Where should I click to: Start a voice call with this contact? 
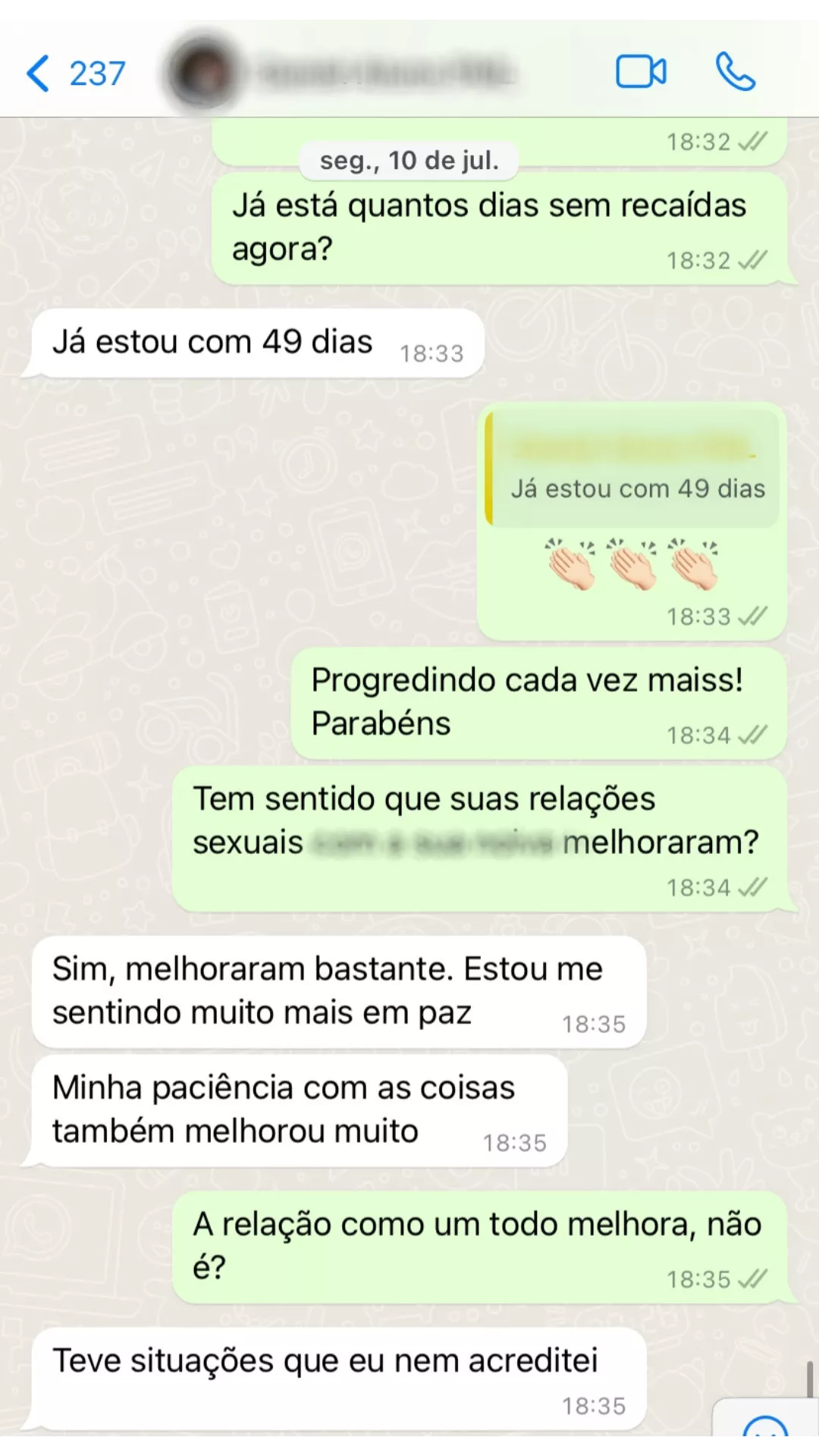click(x=735, y=73)
